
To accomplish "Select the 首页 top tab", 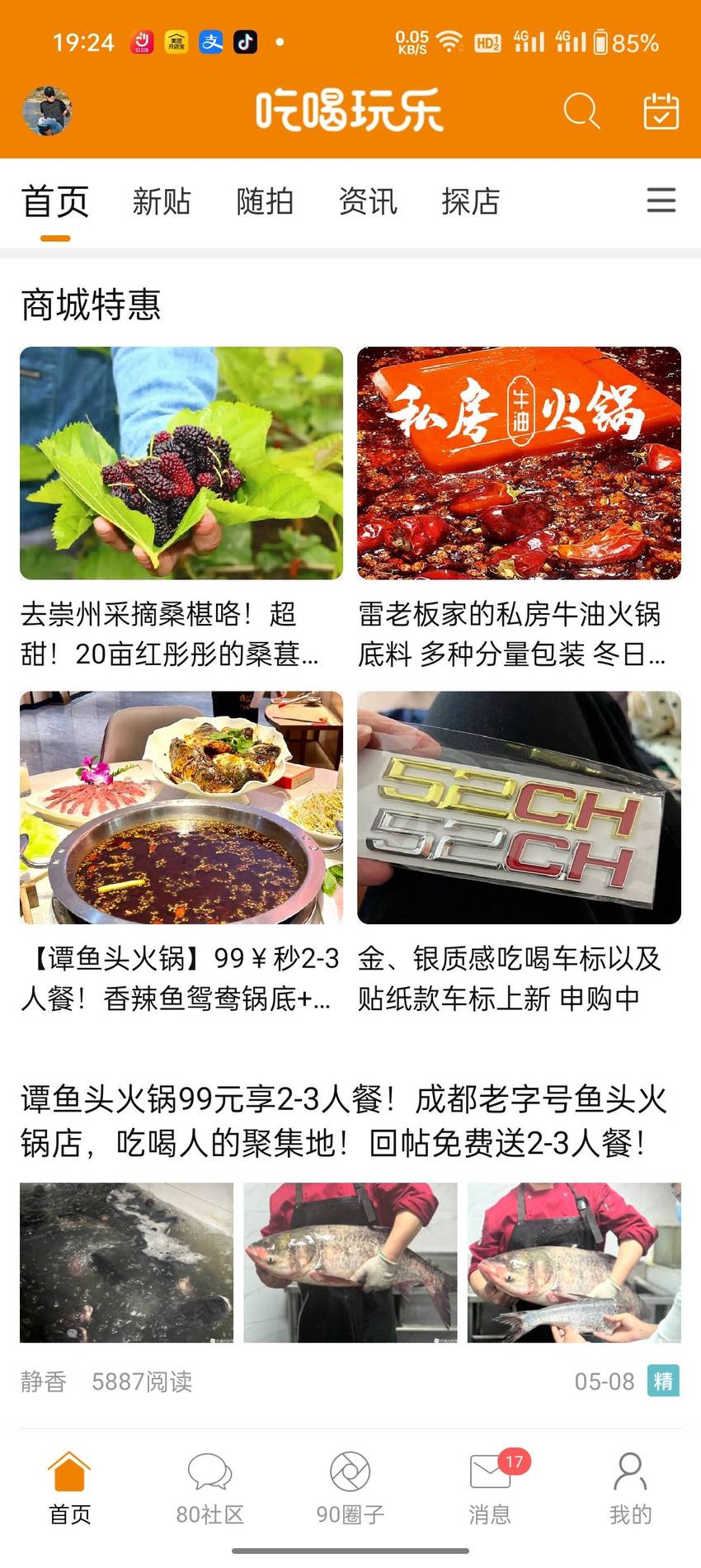I will tap(55, 202).
